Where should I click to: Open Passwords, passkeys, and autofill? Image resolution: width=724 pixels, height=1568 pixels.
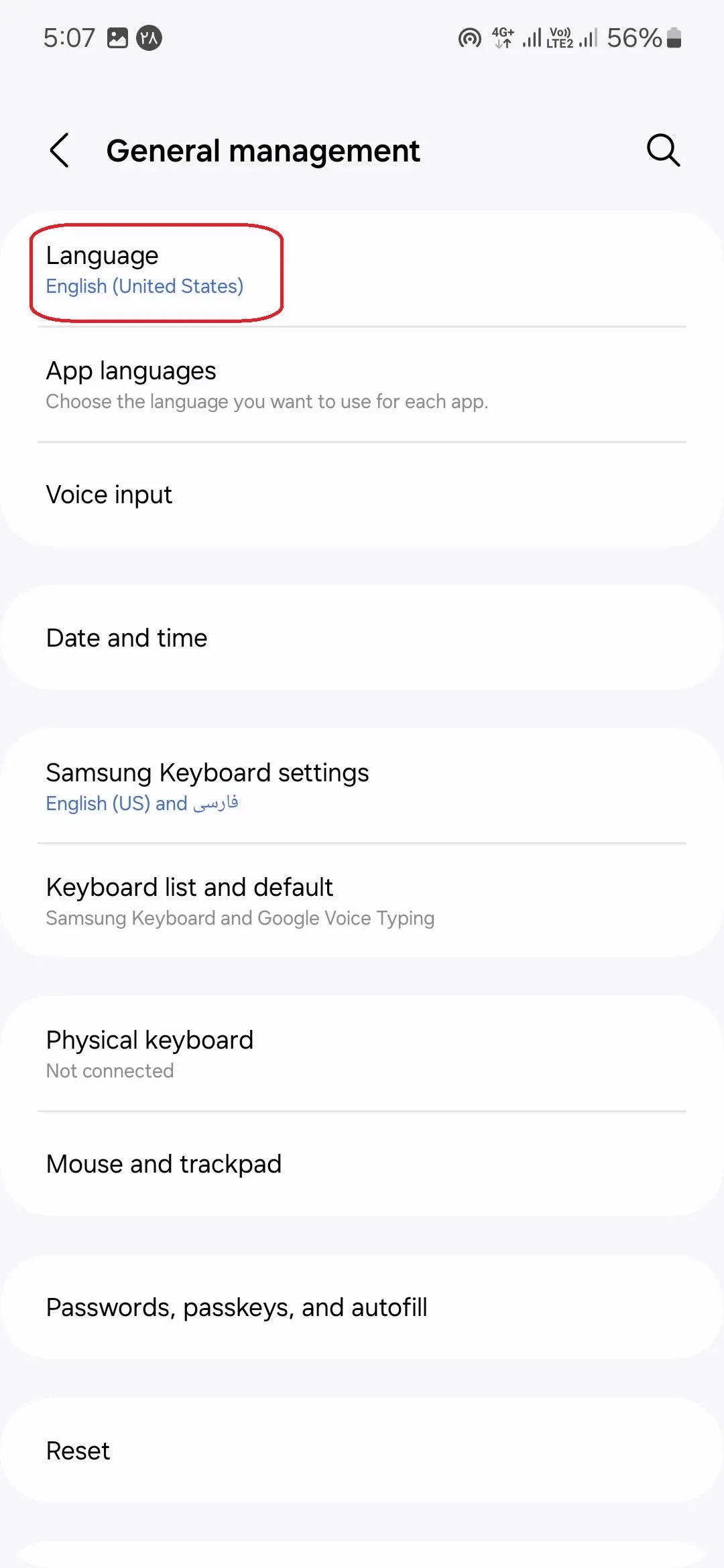point(362,1307)
